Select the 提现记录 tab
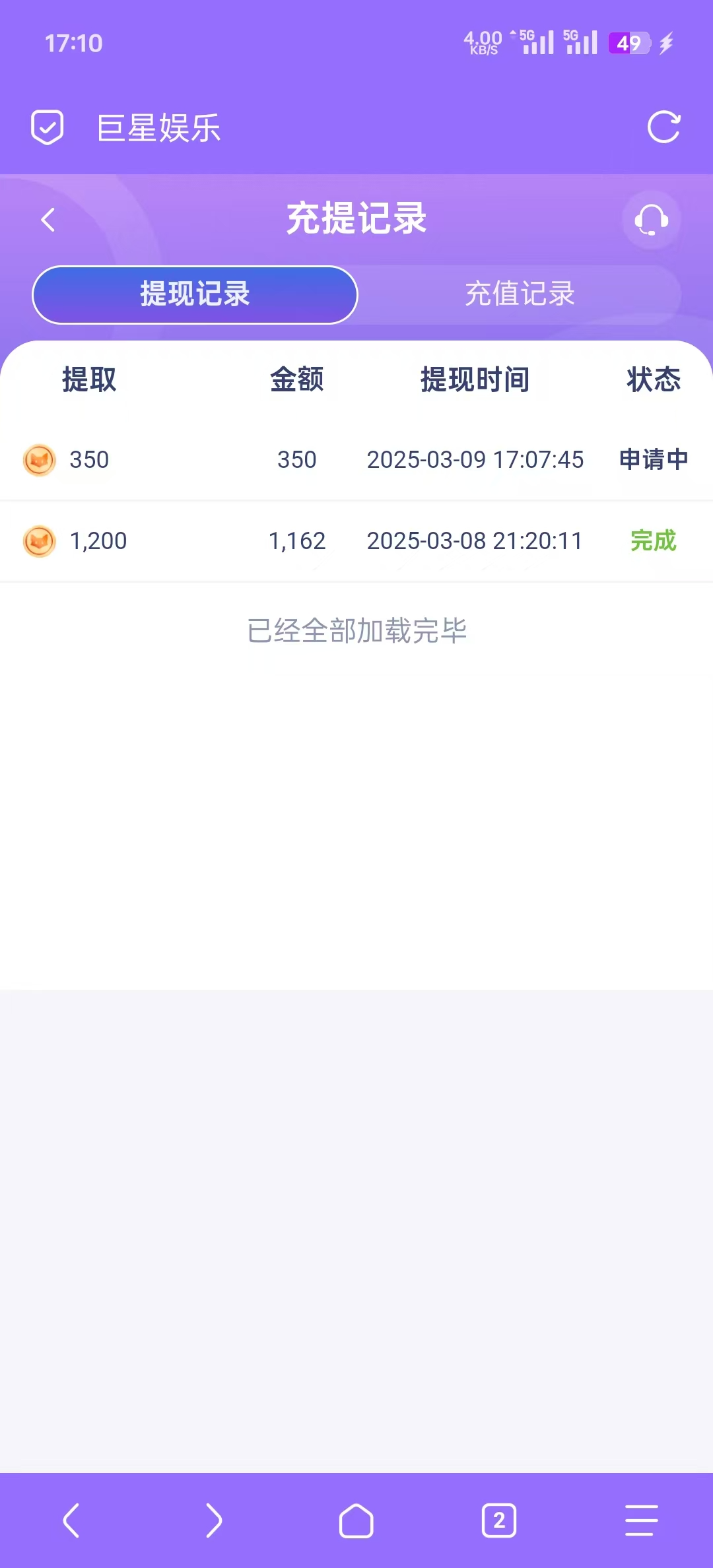Image resolution: width=713 pixels, height=1568 pixels. (x=193, y=294)
